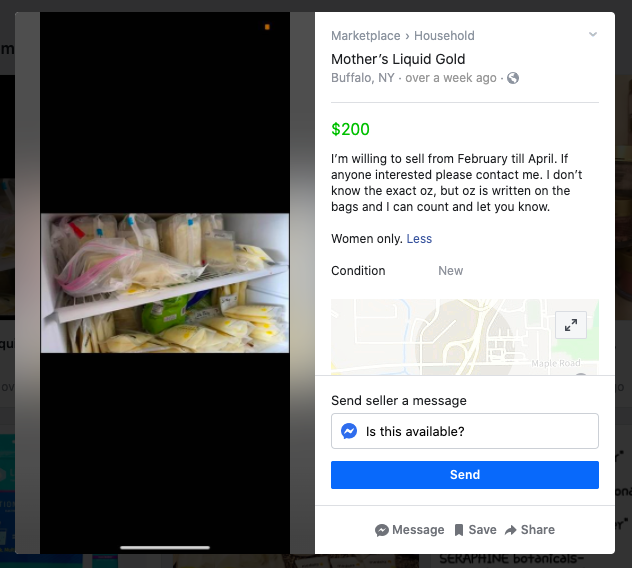Save this listing
Viewport: 632px width, 568px height.
click(475, 530)
